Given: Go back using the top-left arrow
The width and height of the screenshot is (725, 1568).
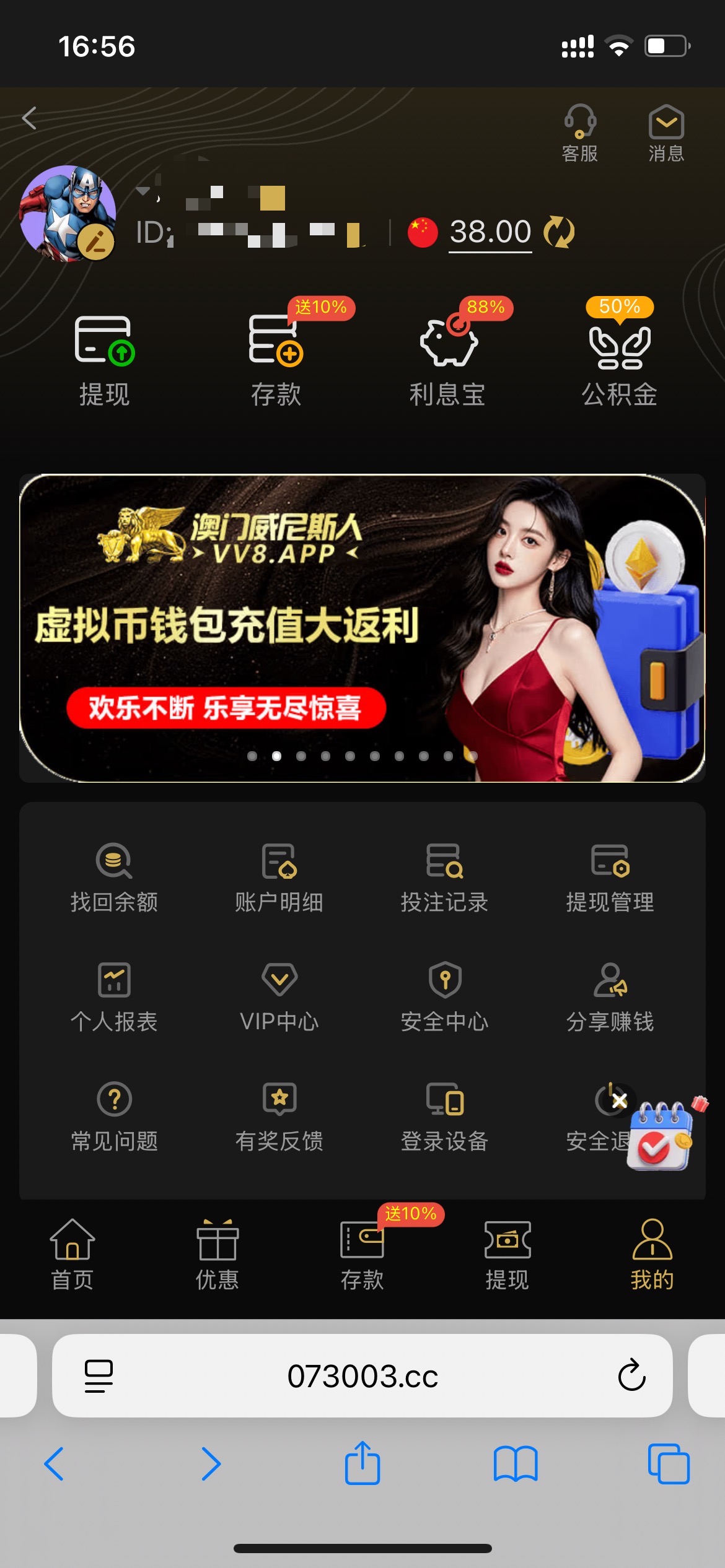Looking at the screenshot, I should coord(29,118).
